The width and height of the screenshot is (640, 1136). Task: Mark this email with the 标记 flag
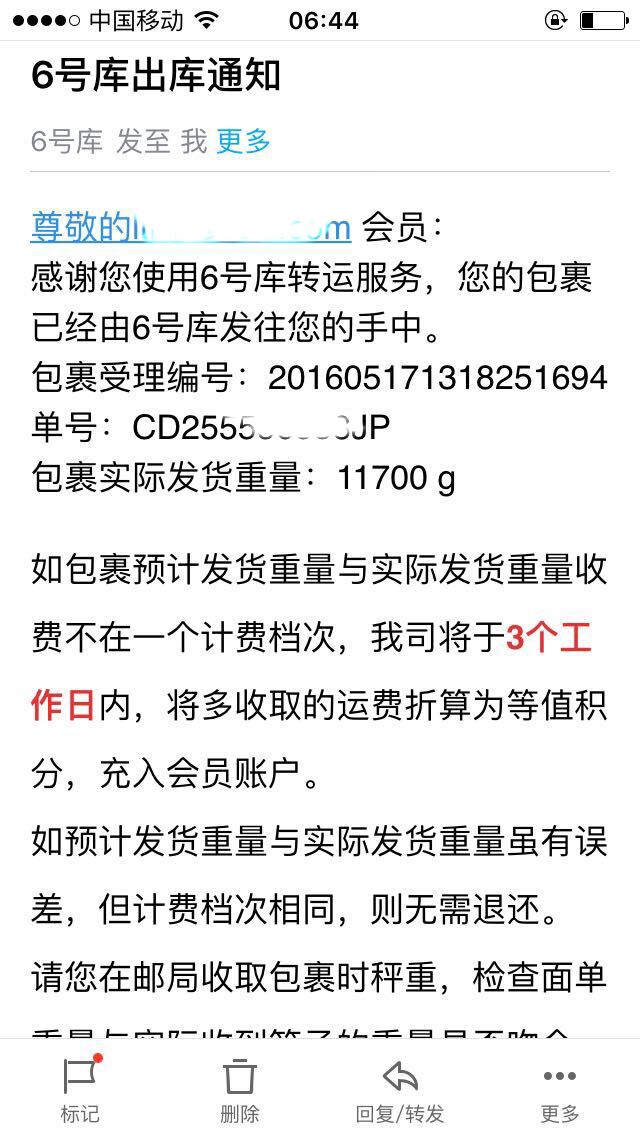80,1089
